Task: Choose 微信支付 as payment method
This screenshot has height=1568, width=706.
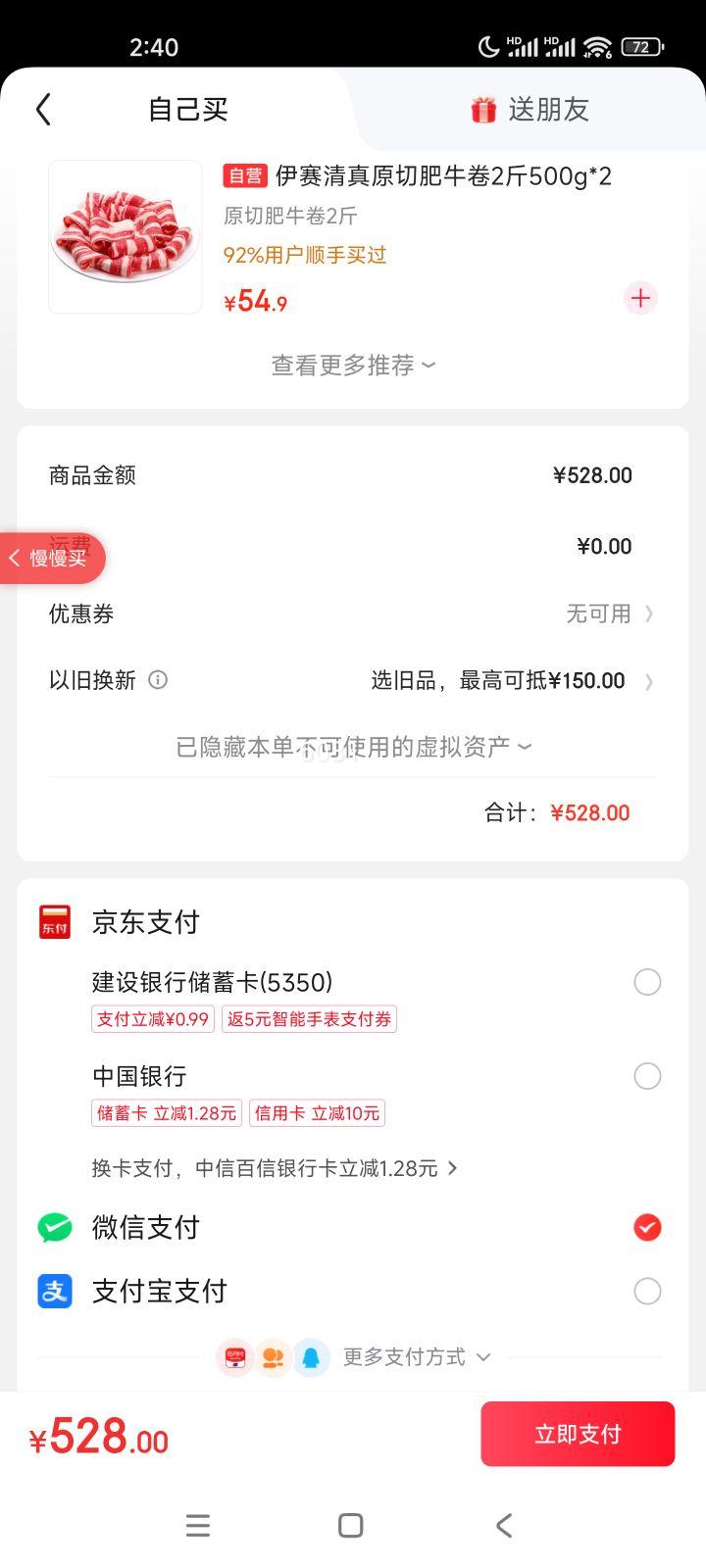Action: click(x=647, y=1227)
